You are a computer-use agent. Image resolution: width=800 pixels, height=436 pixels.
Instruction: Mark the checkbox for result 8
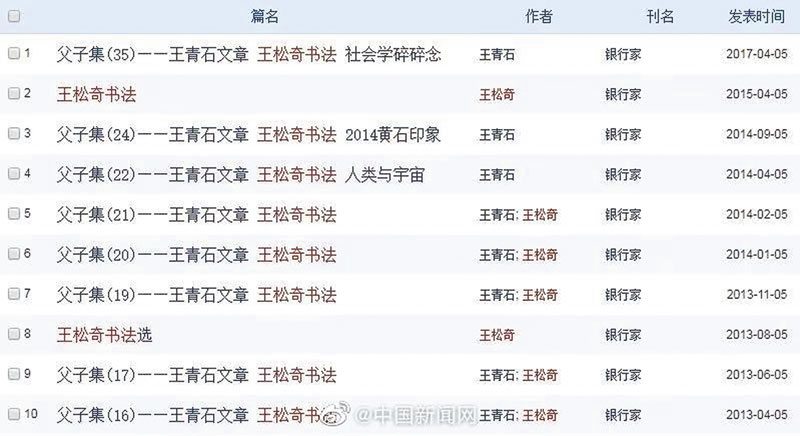click(14, 333)
